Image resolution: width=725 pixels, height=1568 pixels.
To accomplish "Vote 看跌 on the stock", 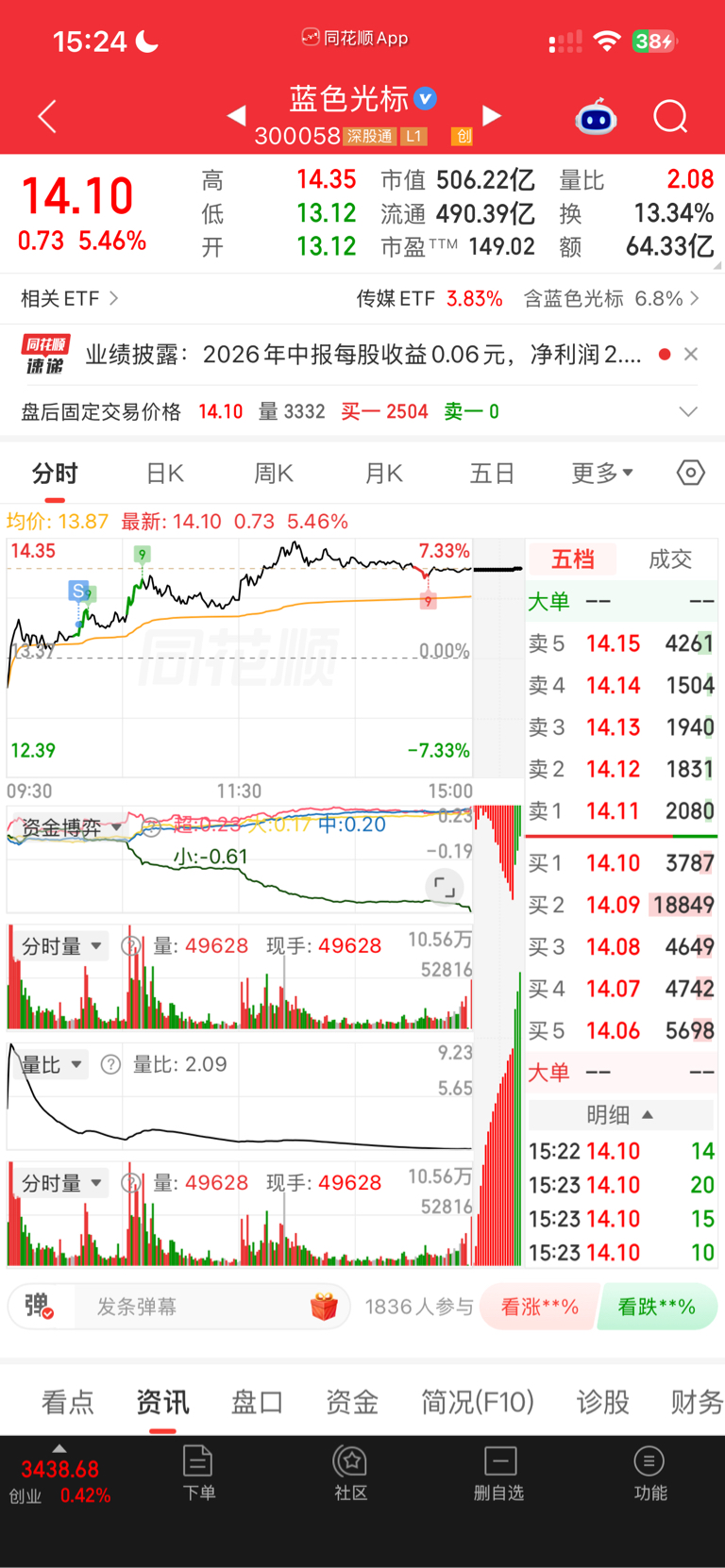I will (657, 1307).
